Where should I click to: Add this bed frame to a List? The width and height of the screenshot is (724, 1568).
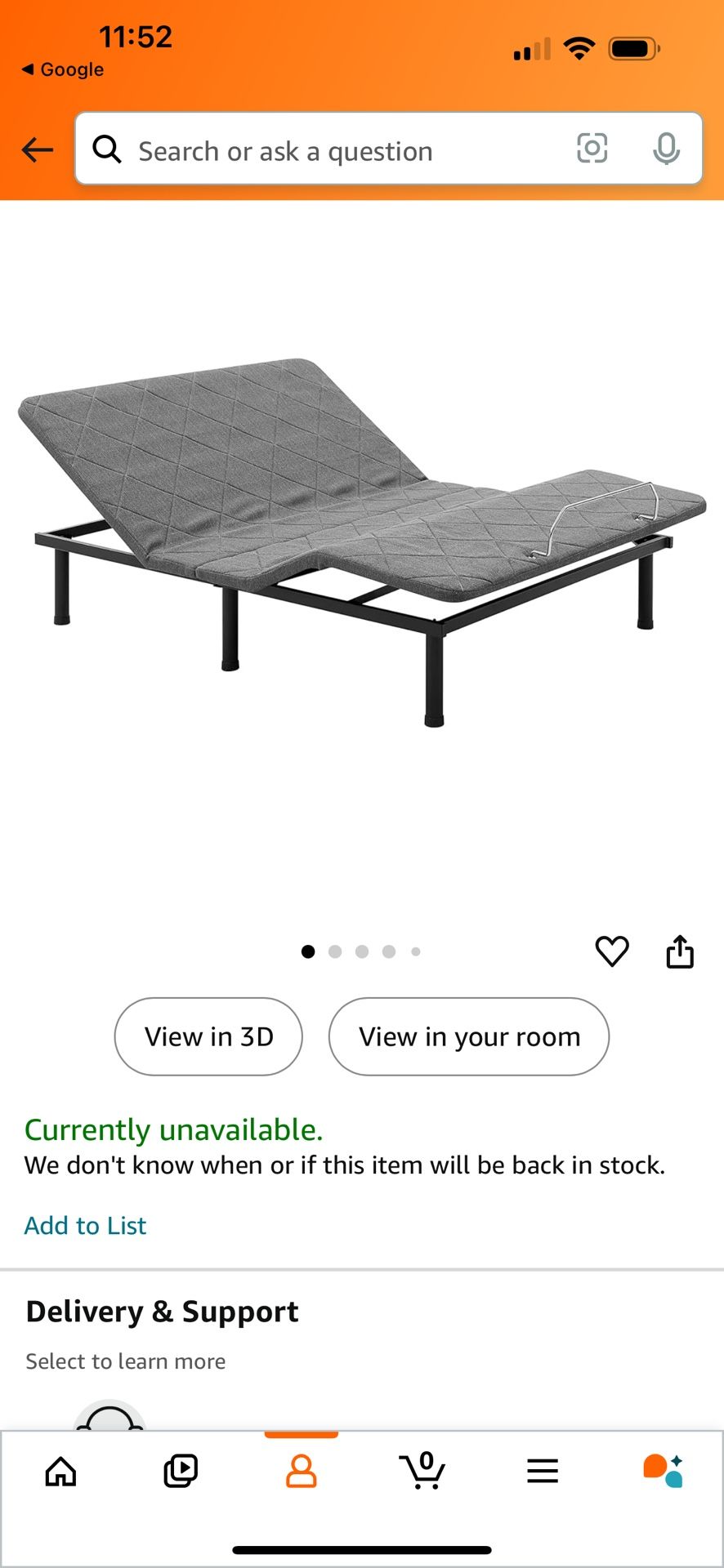[x=85, y=1225]
